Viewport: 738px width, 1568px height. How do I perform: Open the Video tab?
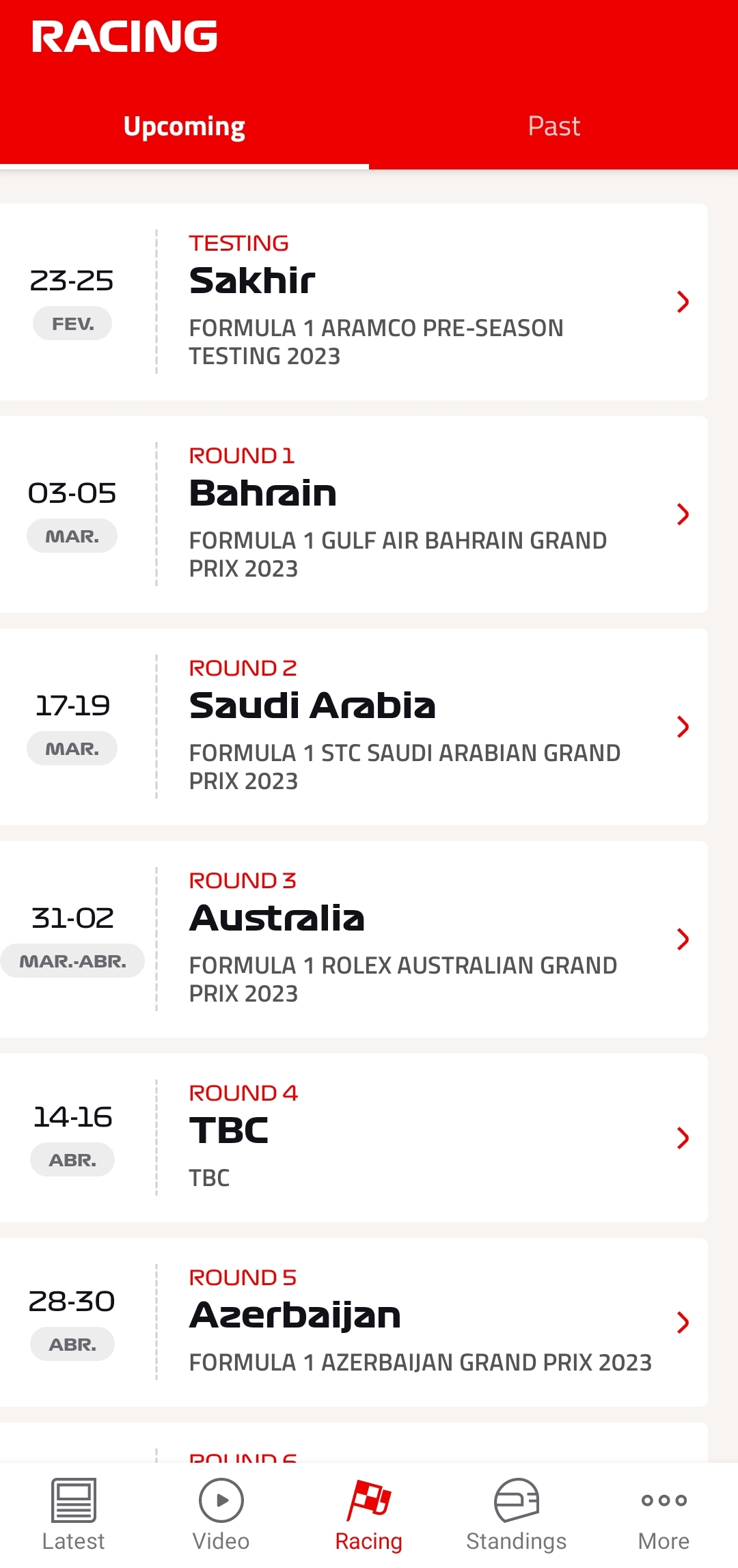pos(221,1514)
